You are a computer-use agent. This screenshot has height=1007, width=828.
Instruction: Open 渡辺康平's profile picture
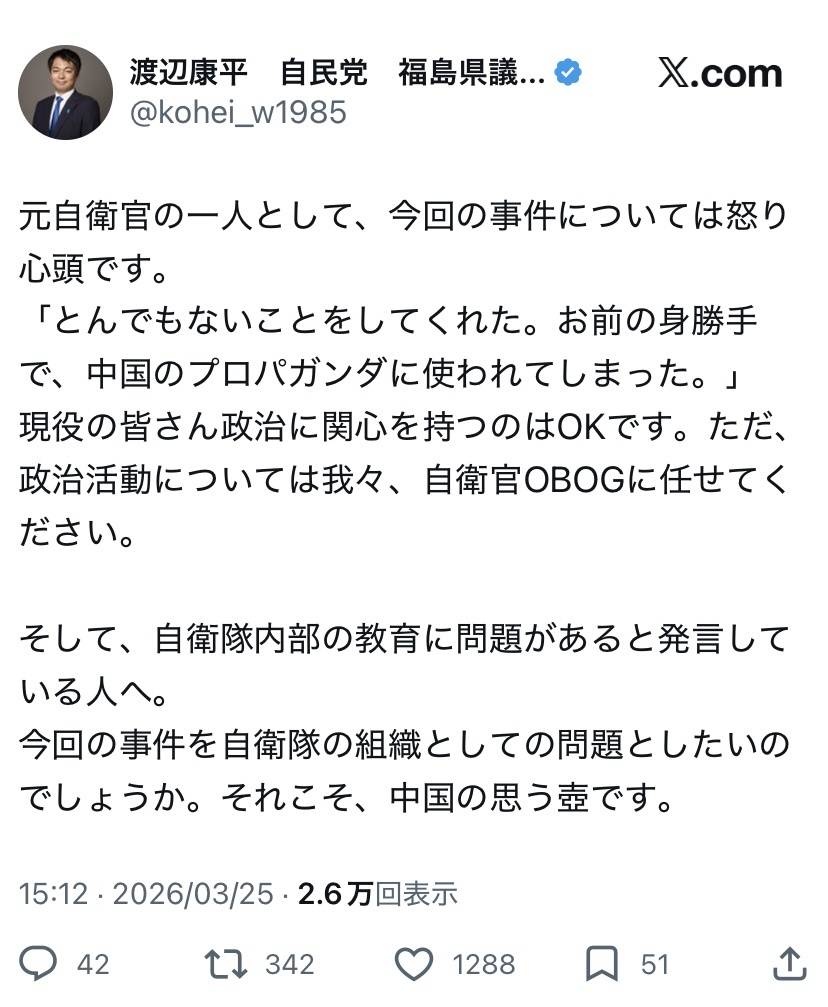coord(66,92)
